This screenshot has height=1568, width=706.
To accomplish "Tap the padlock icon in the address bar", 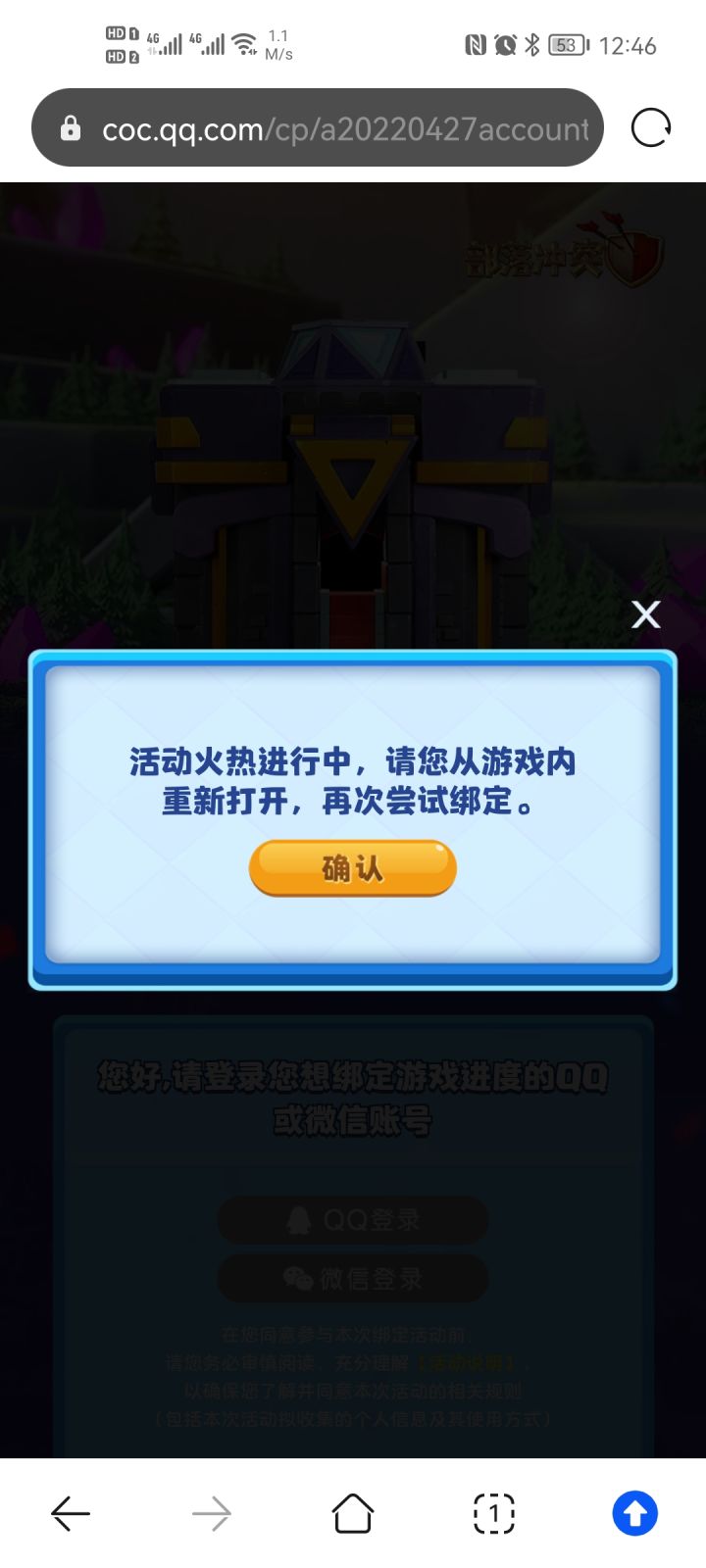I will pos(71,127).
